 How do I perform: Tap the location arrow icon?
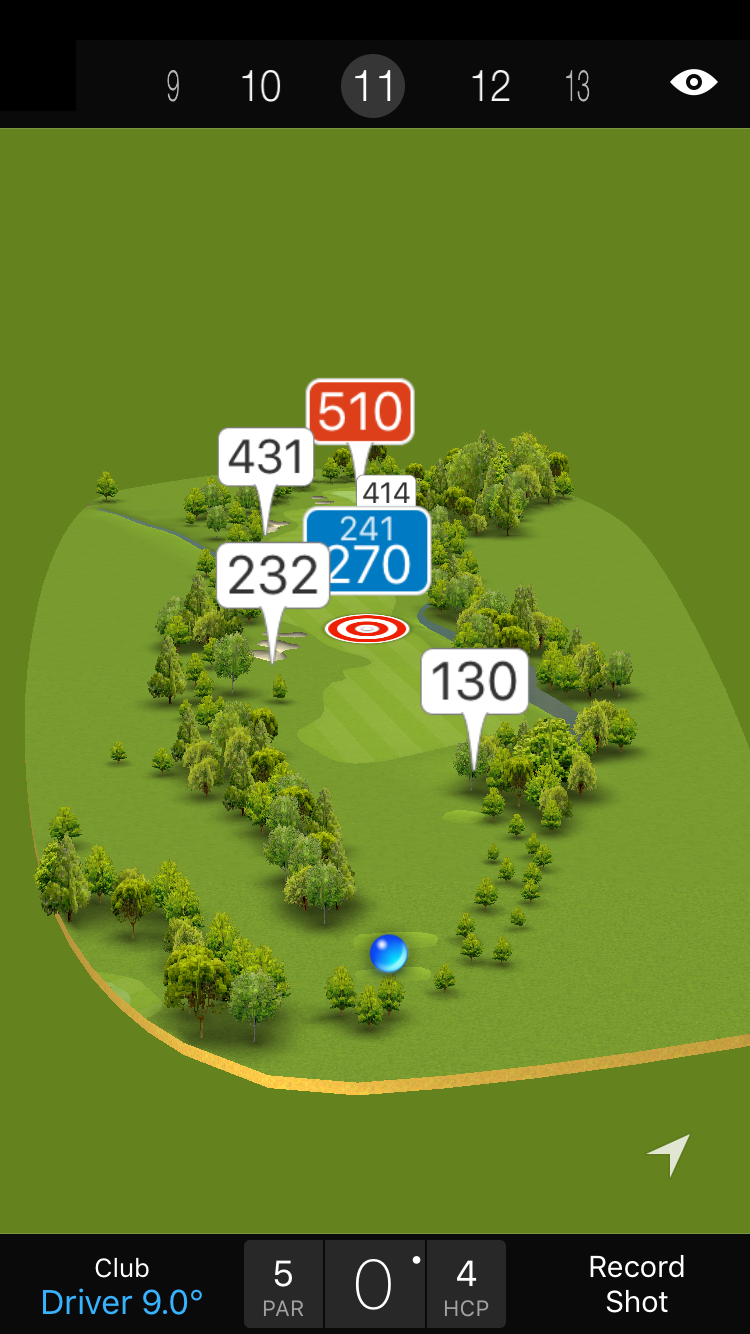click(x=669, y=1154)
